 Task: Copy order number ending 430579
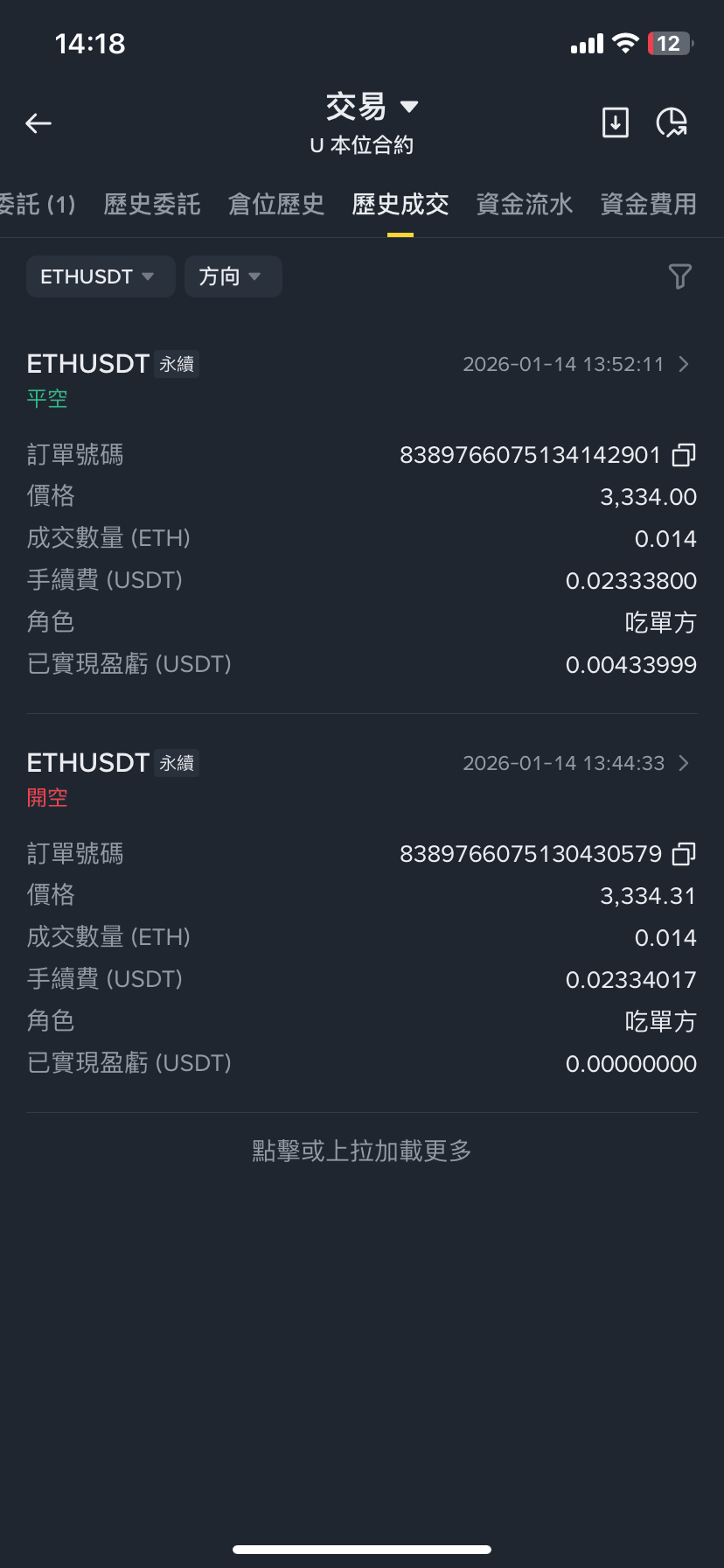pyautogui.click(x=684, y=854)
